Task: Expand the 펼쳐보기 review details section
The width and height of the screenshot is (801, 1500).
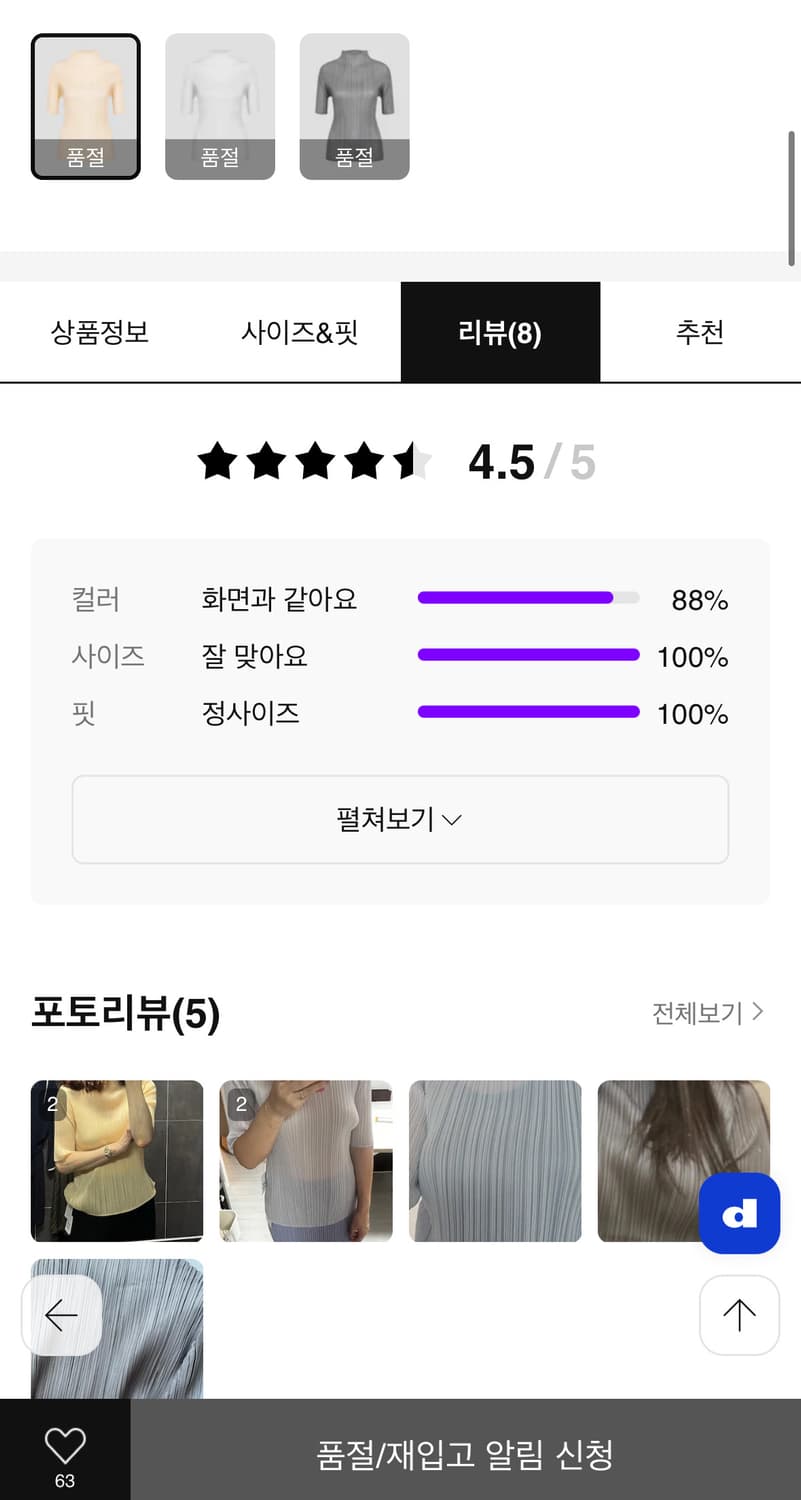Action: 400,819
